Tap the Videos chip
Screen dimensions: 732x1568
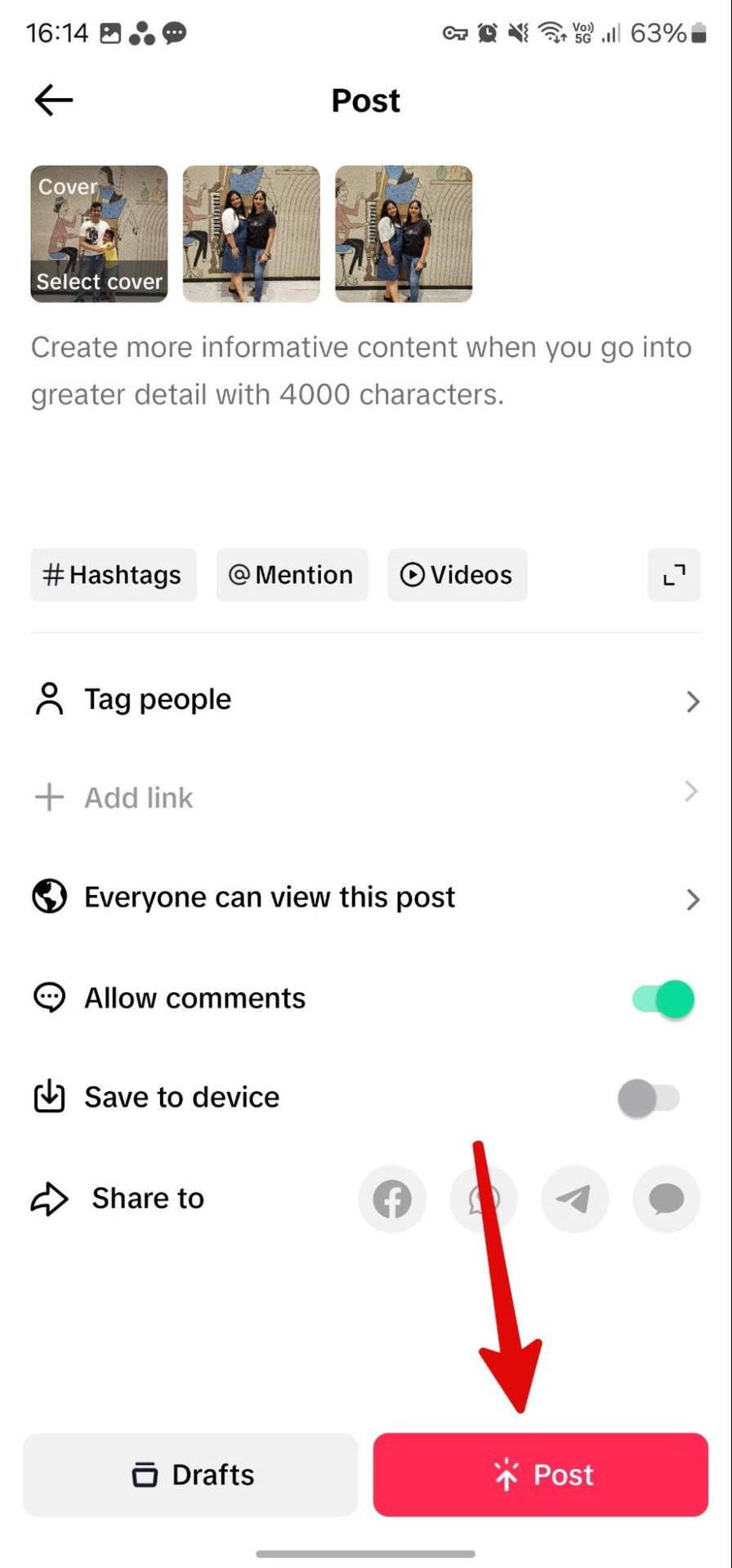coord(457,575)
